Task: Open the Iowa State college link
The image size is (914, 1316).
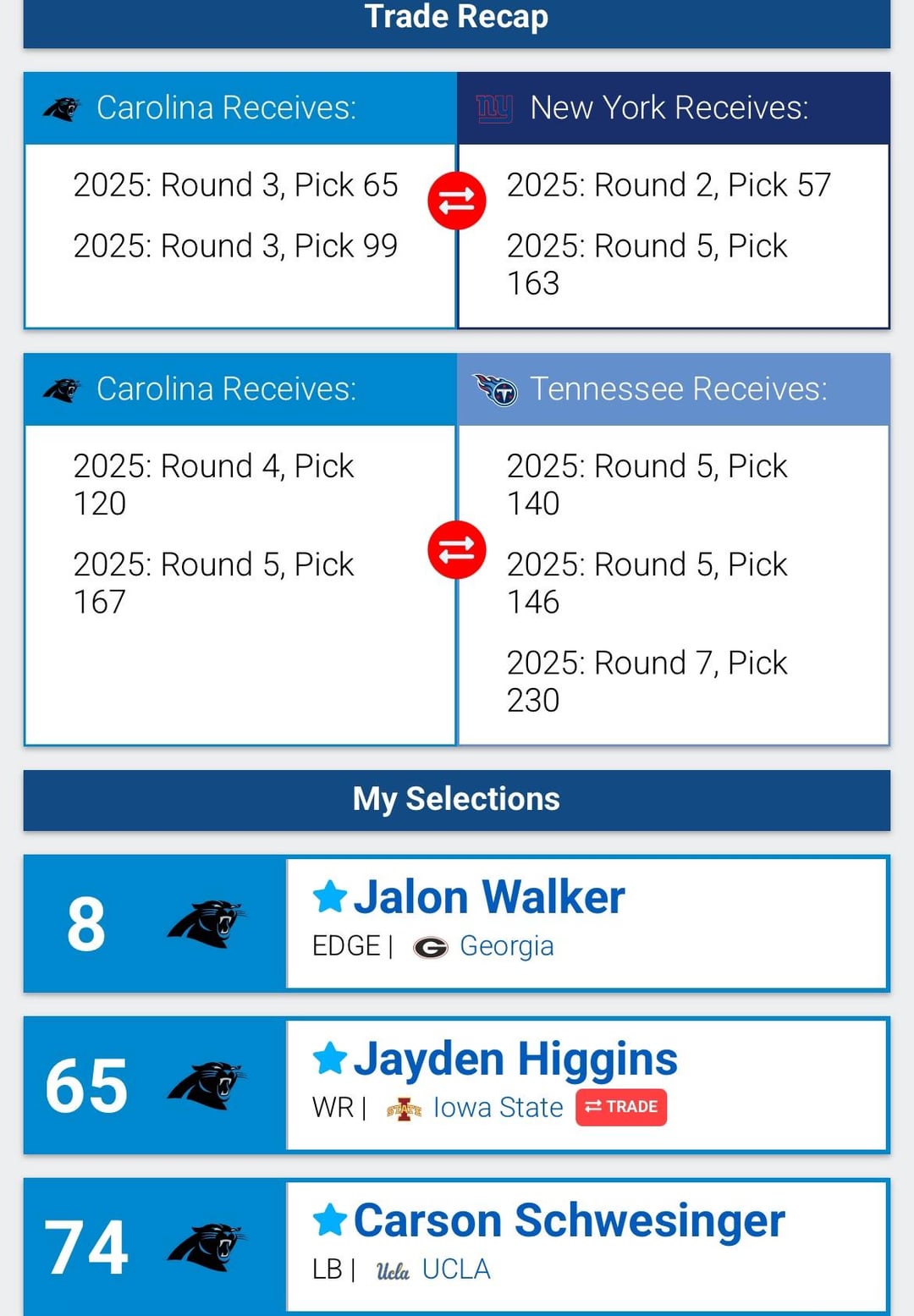Action: pyautogui.click(x=498, y=1108)
